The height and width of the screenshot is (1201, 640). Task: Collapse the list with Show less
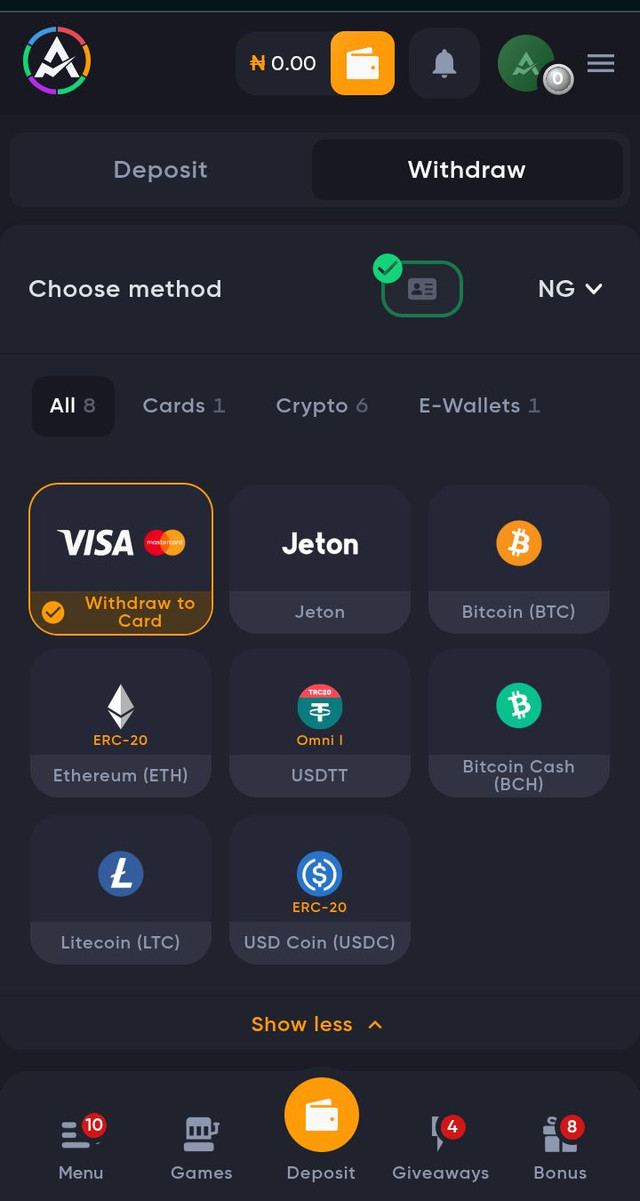click(317, 1024)
